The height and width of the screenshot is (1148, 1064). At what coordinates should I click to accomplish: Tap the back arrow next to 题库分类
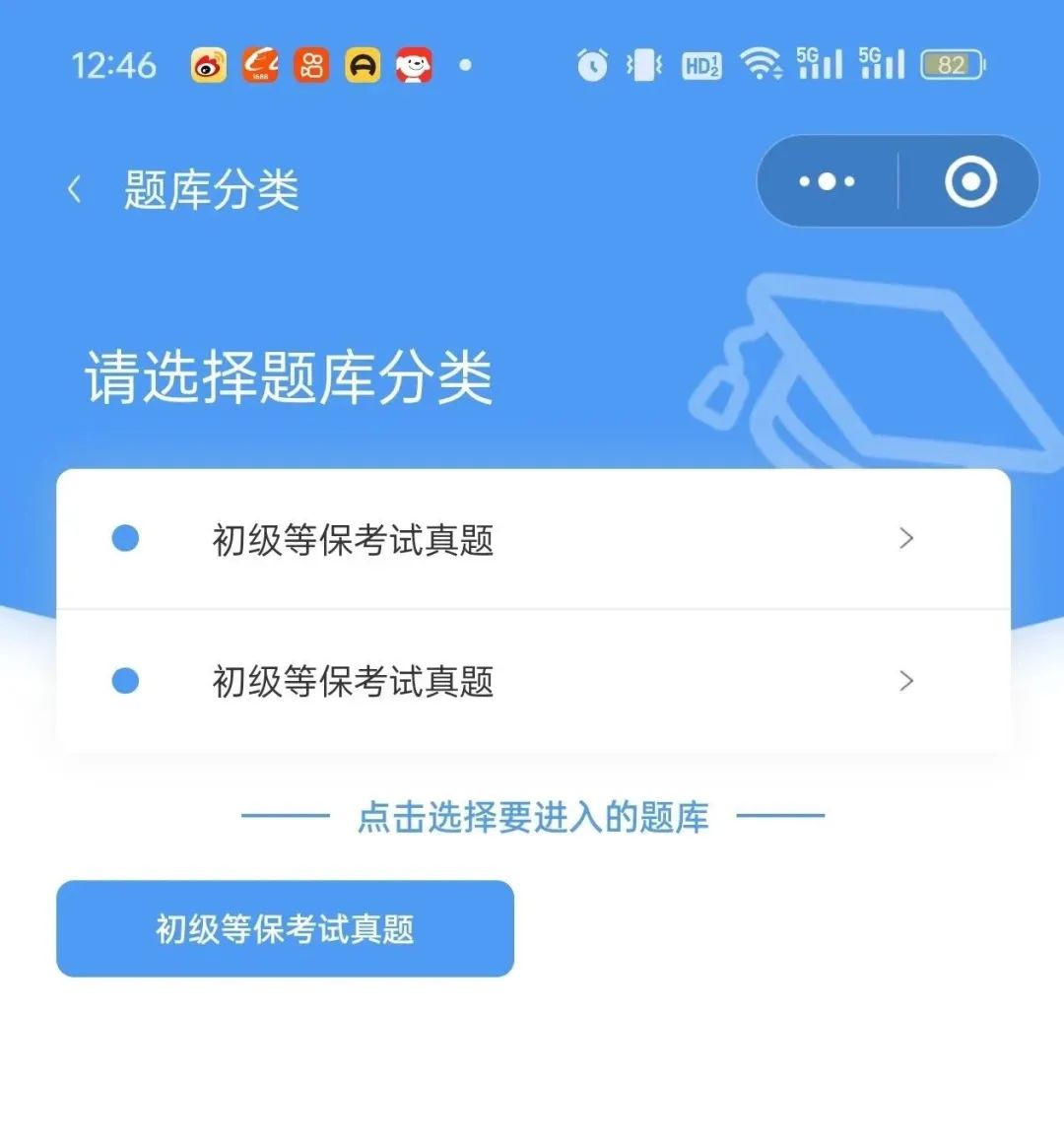click(x=74, y=187)
